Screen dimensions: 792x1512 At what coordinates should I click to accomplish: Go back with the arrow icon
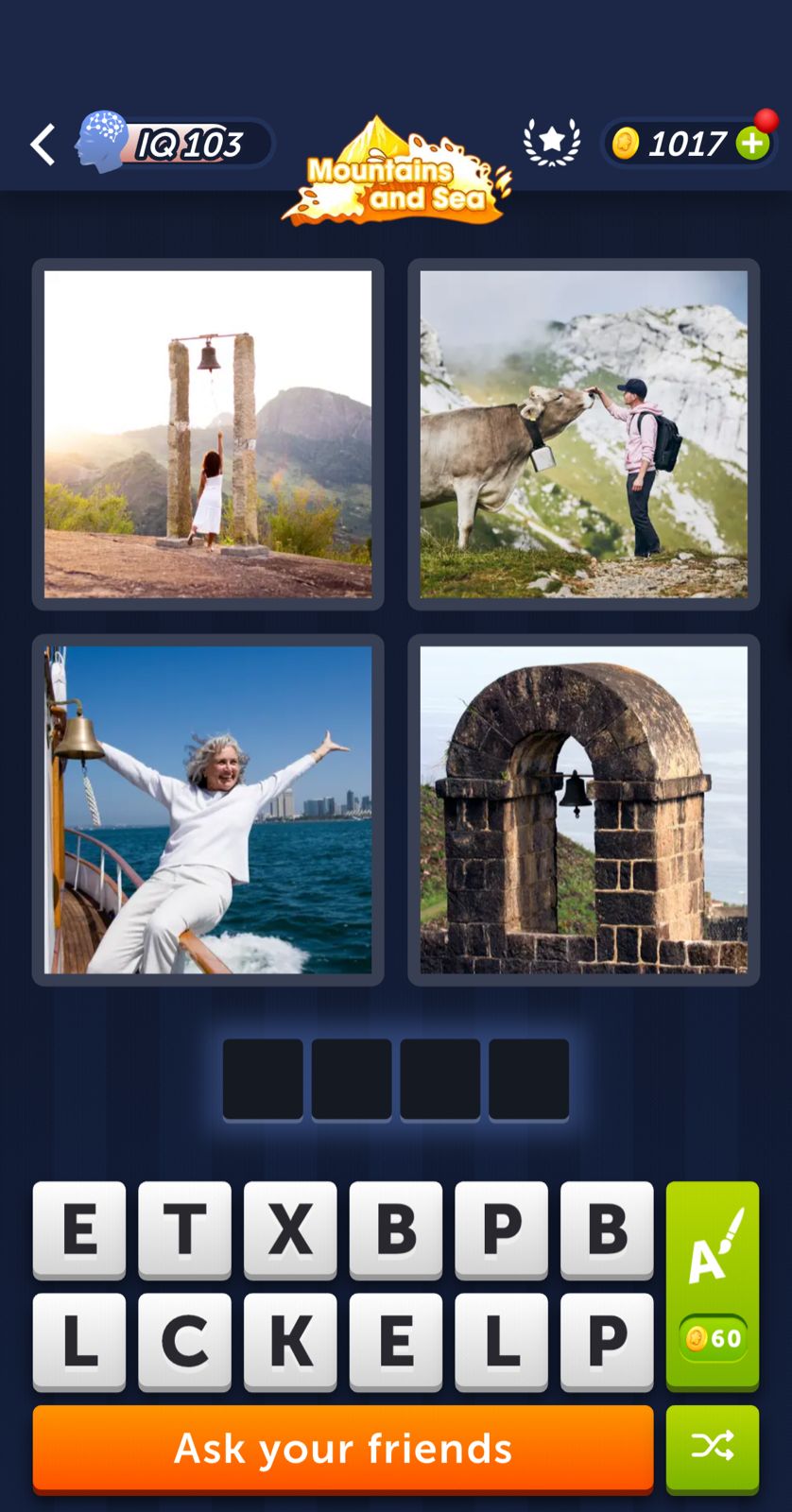click(x=43, y=145)
